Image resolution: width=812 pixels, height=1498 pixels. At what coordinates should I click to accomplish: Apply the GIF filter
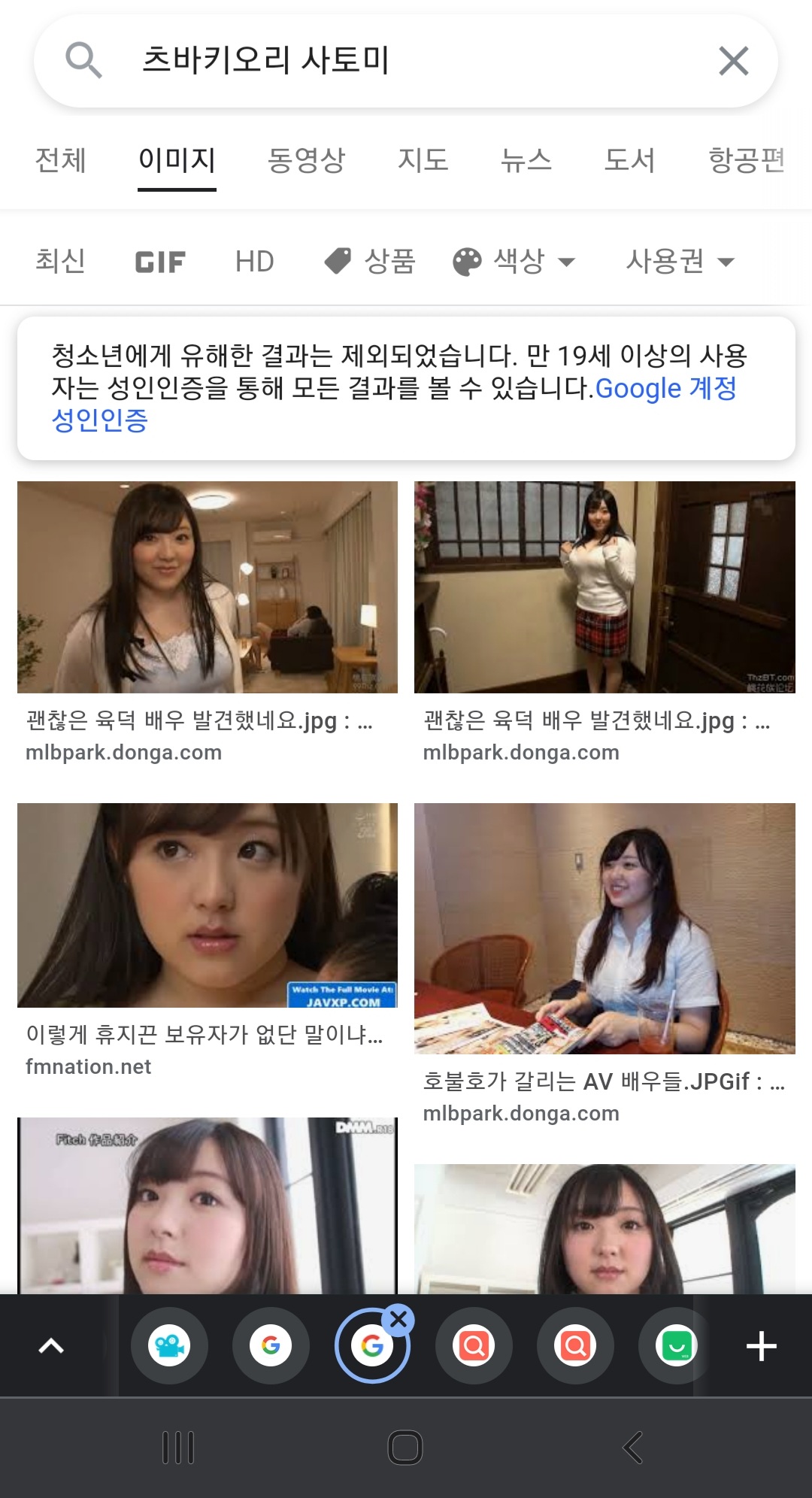click(x=160, y=262)
